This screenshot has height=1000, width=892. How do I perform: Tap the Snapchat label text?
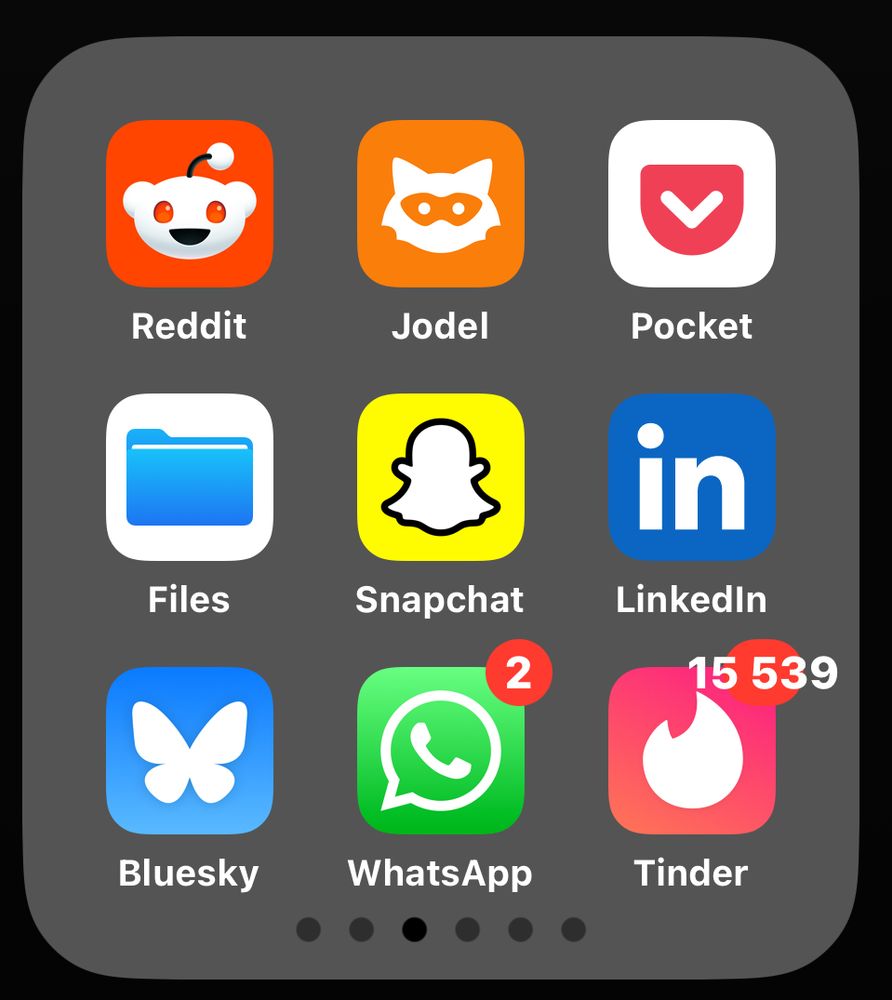(x=440, y=599)
